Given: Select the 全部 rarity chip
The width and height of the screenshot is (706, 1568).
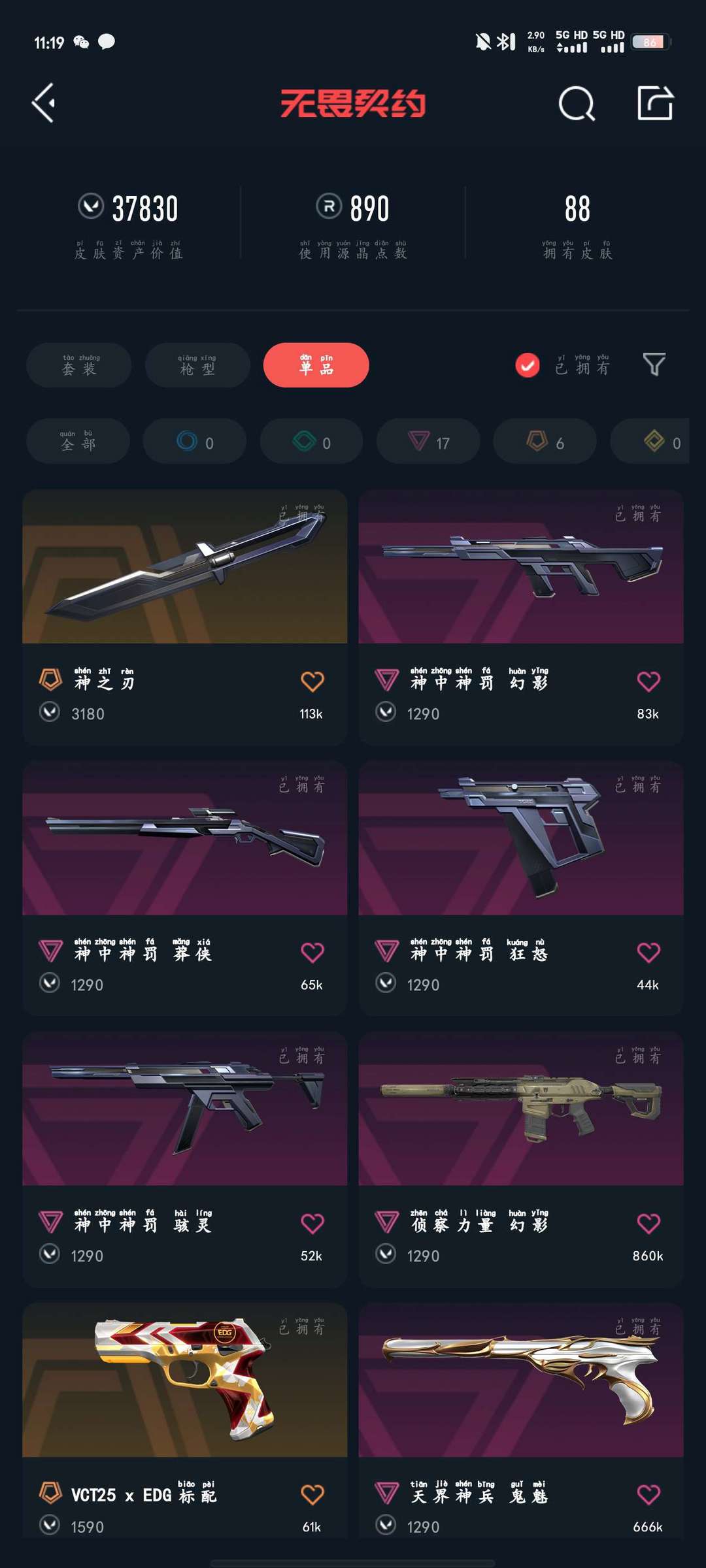Looking at the screenshot, I should (78, 441).
